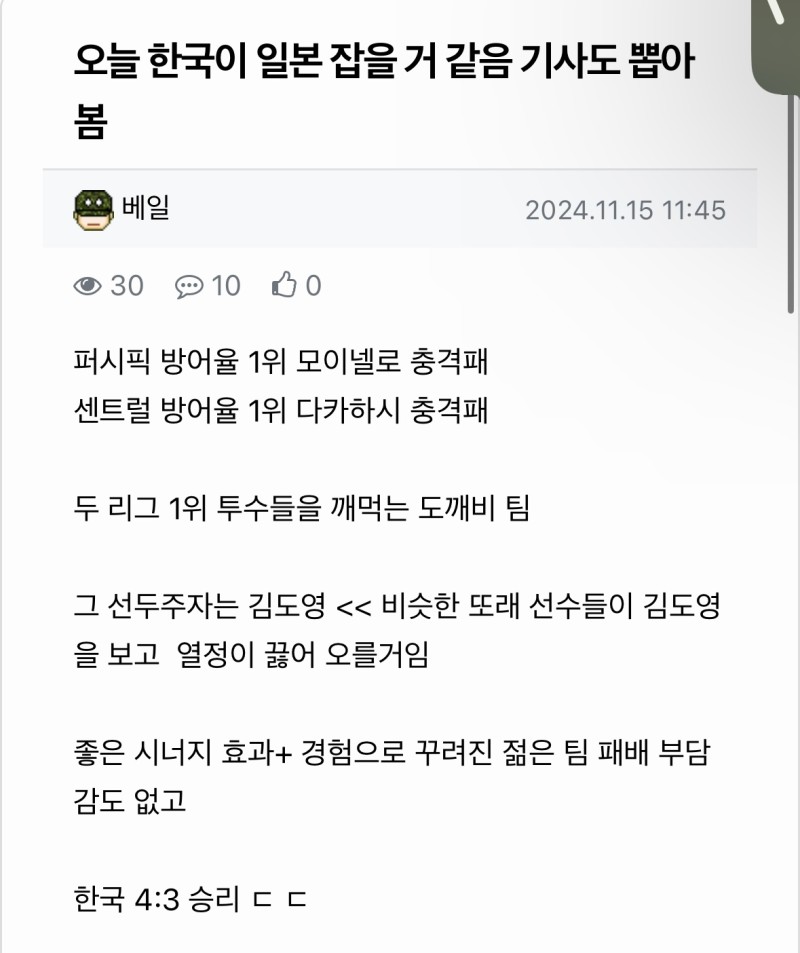Image resolution: width=800 pixels, height=953 pixels.
Task: Open author 베일's profile
Action: point(144,209)
